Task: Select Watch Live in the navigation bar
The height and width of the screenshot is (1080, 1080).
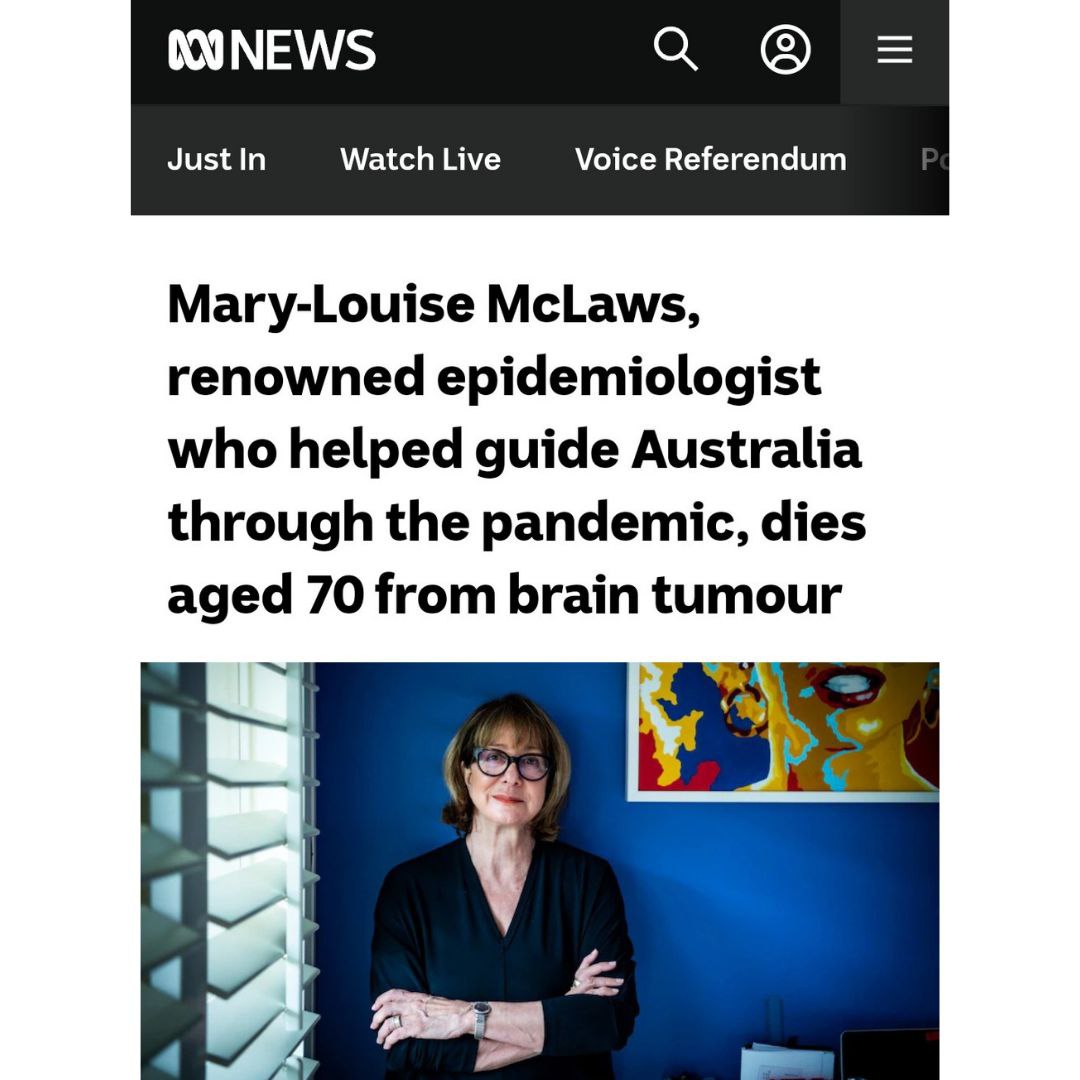Action: pyautogui.click(x=420, y=159)
